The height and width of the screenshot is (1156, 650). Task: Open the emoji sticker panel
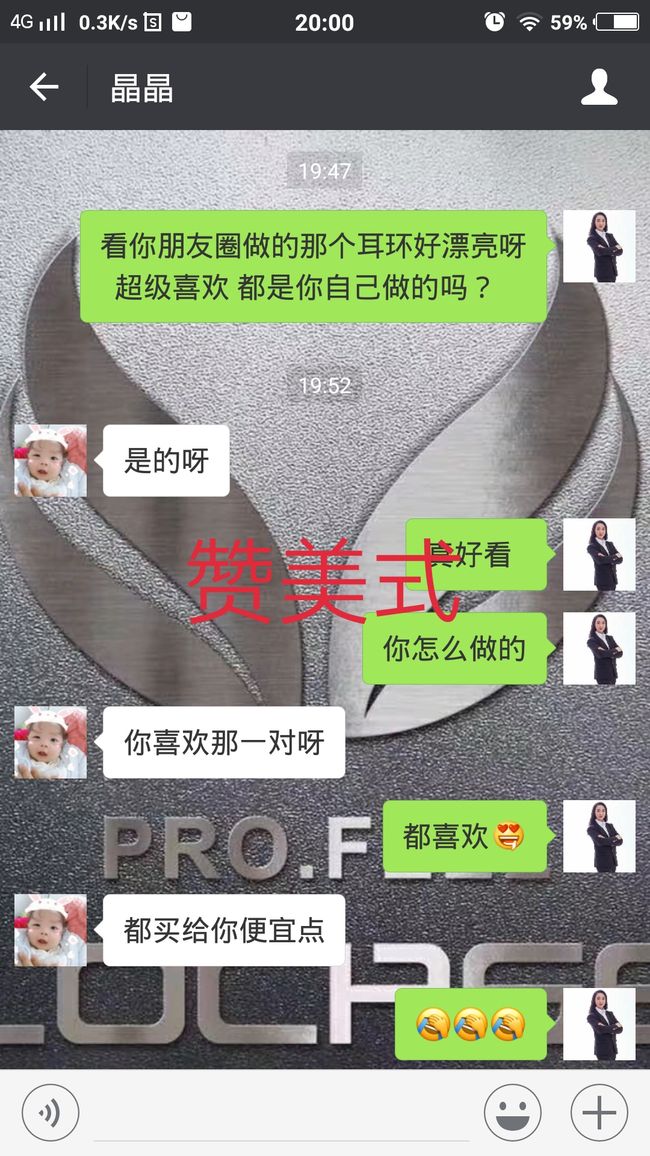coord(512,1113)
